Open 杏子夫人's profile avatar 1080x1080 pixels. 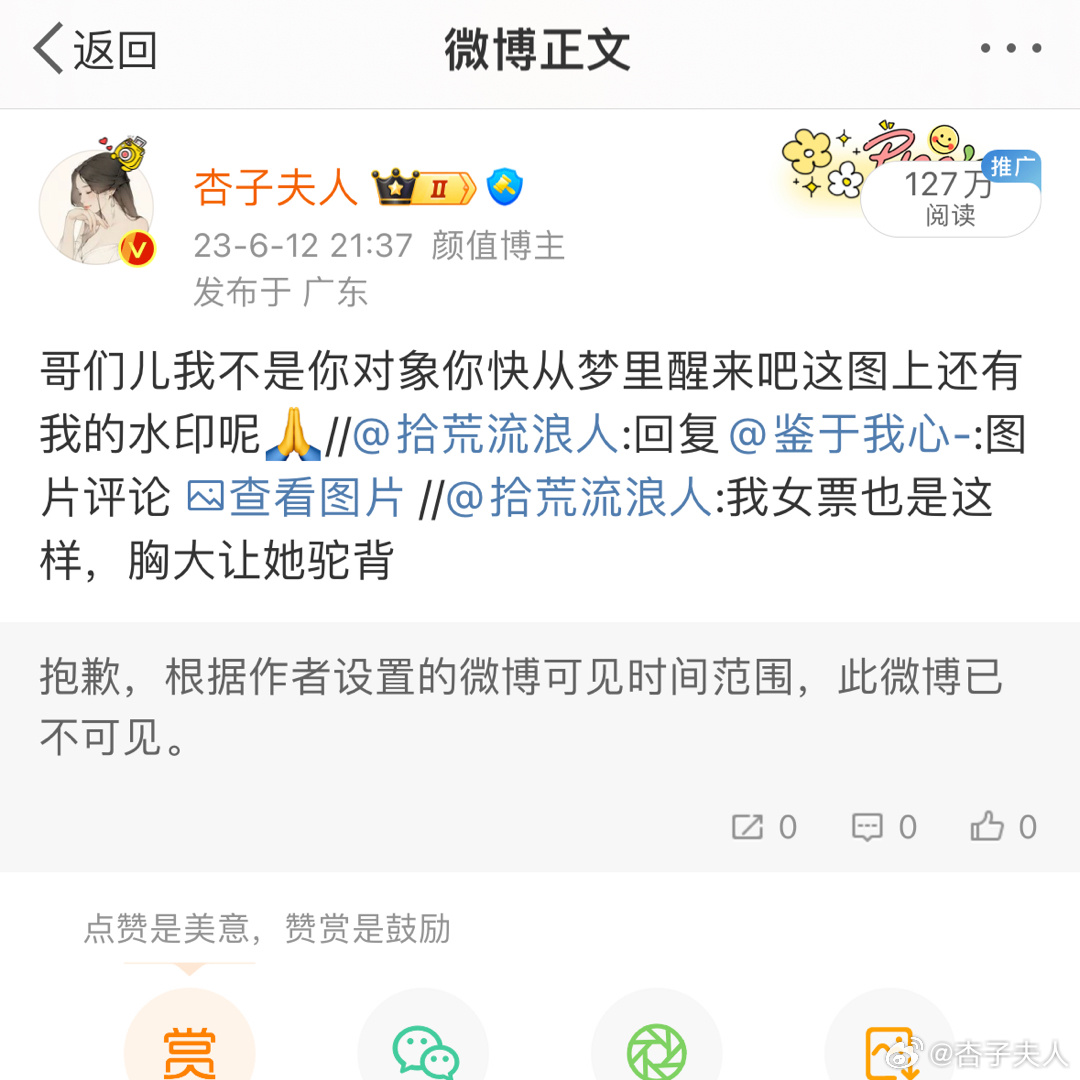[x=97, y=207]
